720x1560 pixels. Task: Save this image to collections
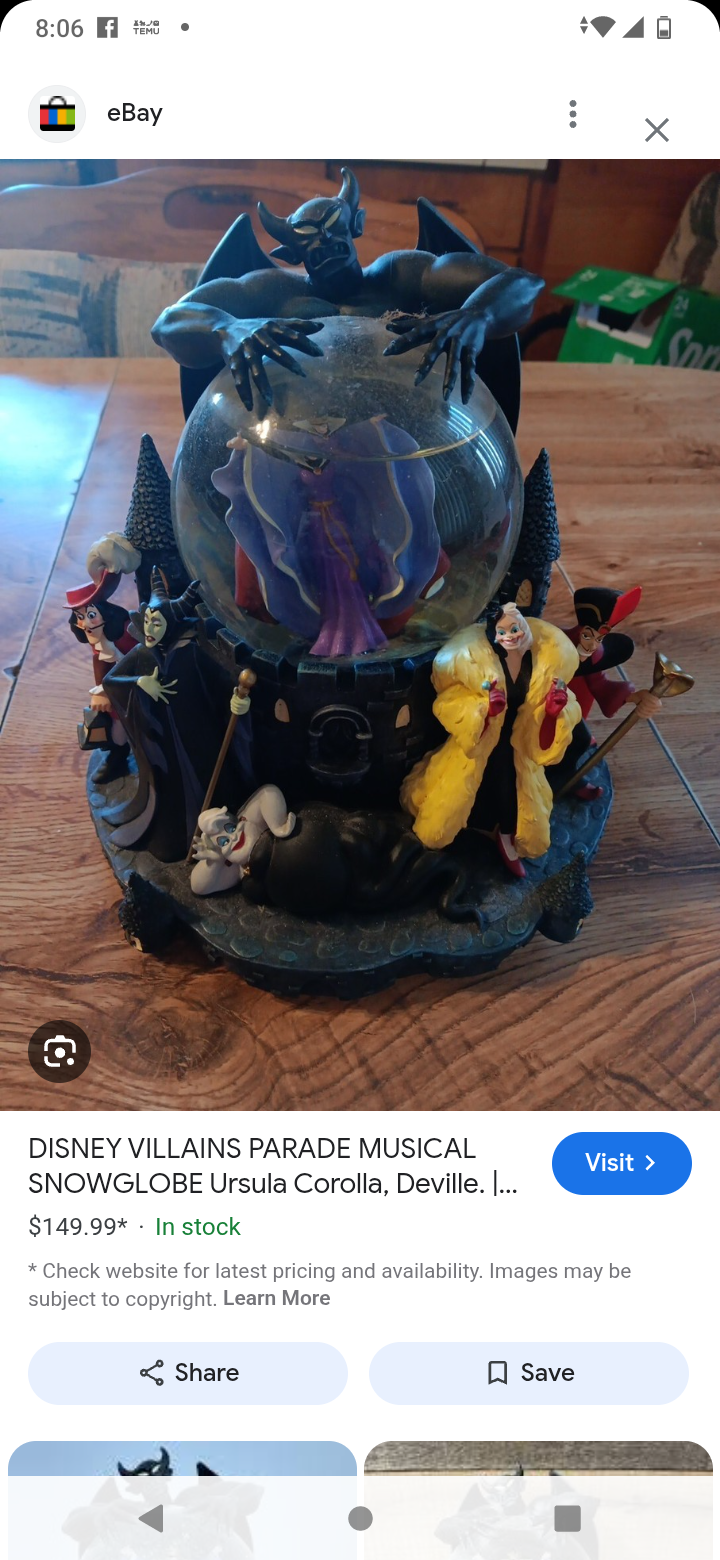pos(529,1373)
